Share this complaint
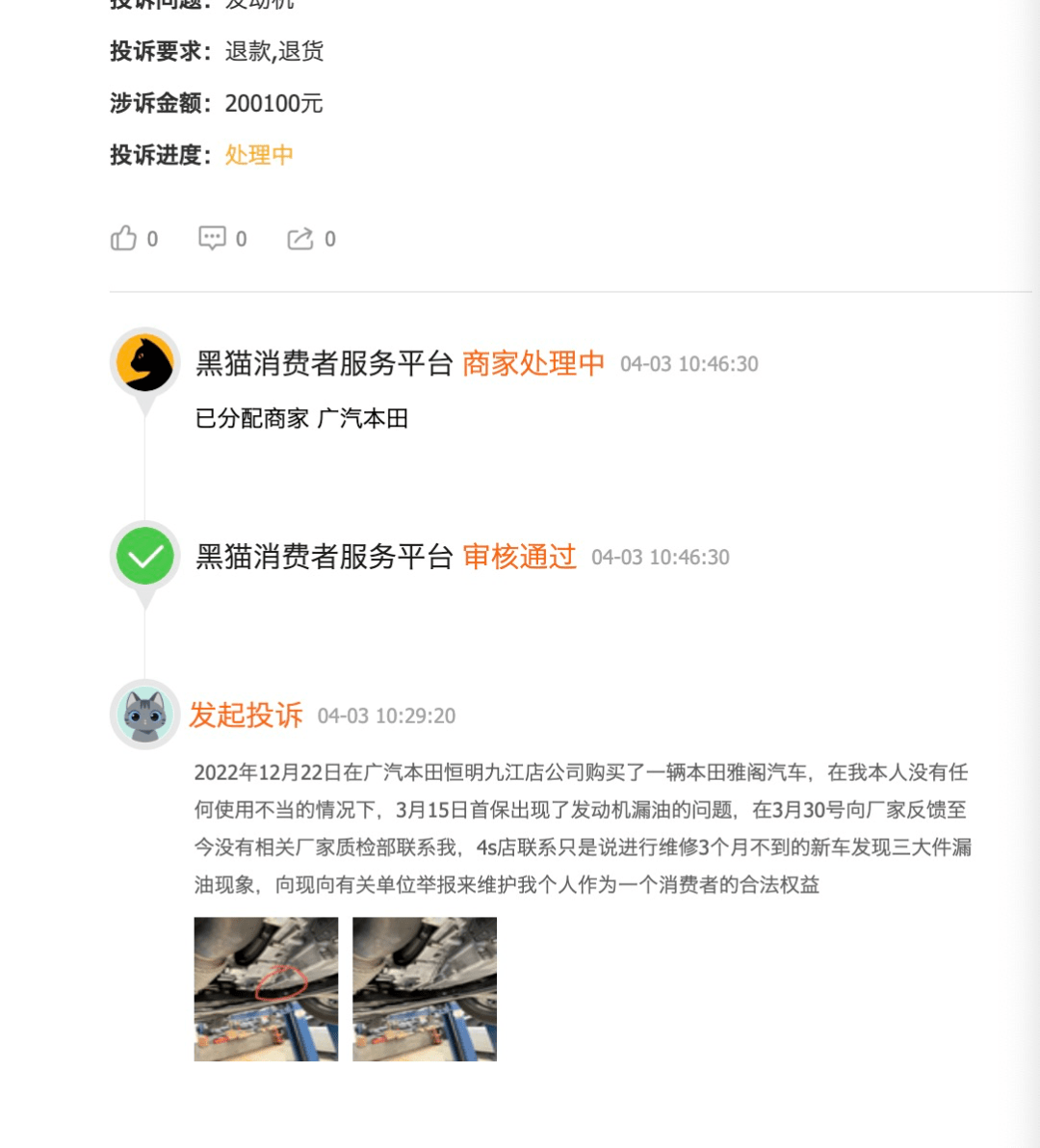The width and height of the screenshot is (1040, 1148). (x=300, y=238)
